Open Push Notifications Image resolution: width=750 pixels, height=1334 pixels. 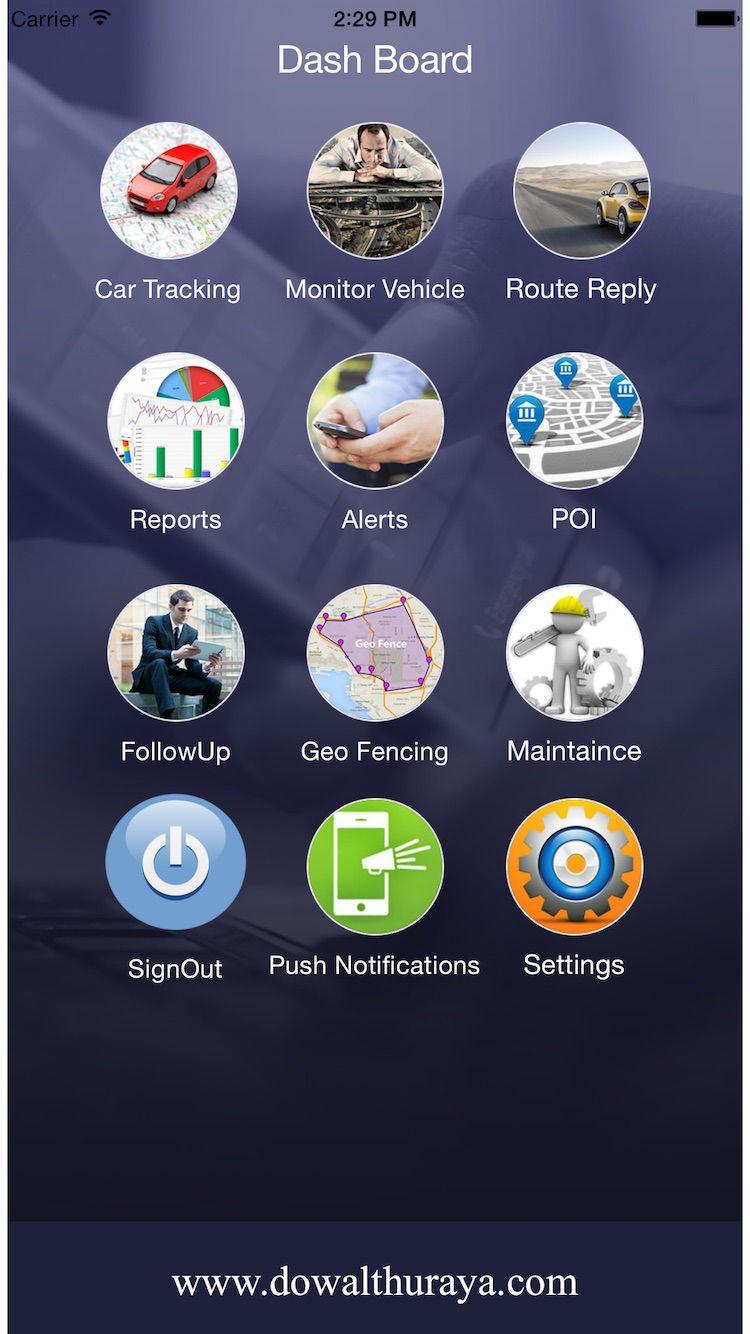(375, 866)
